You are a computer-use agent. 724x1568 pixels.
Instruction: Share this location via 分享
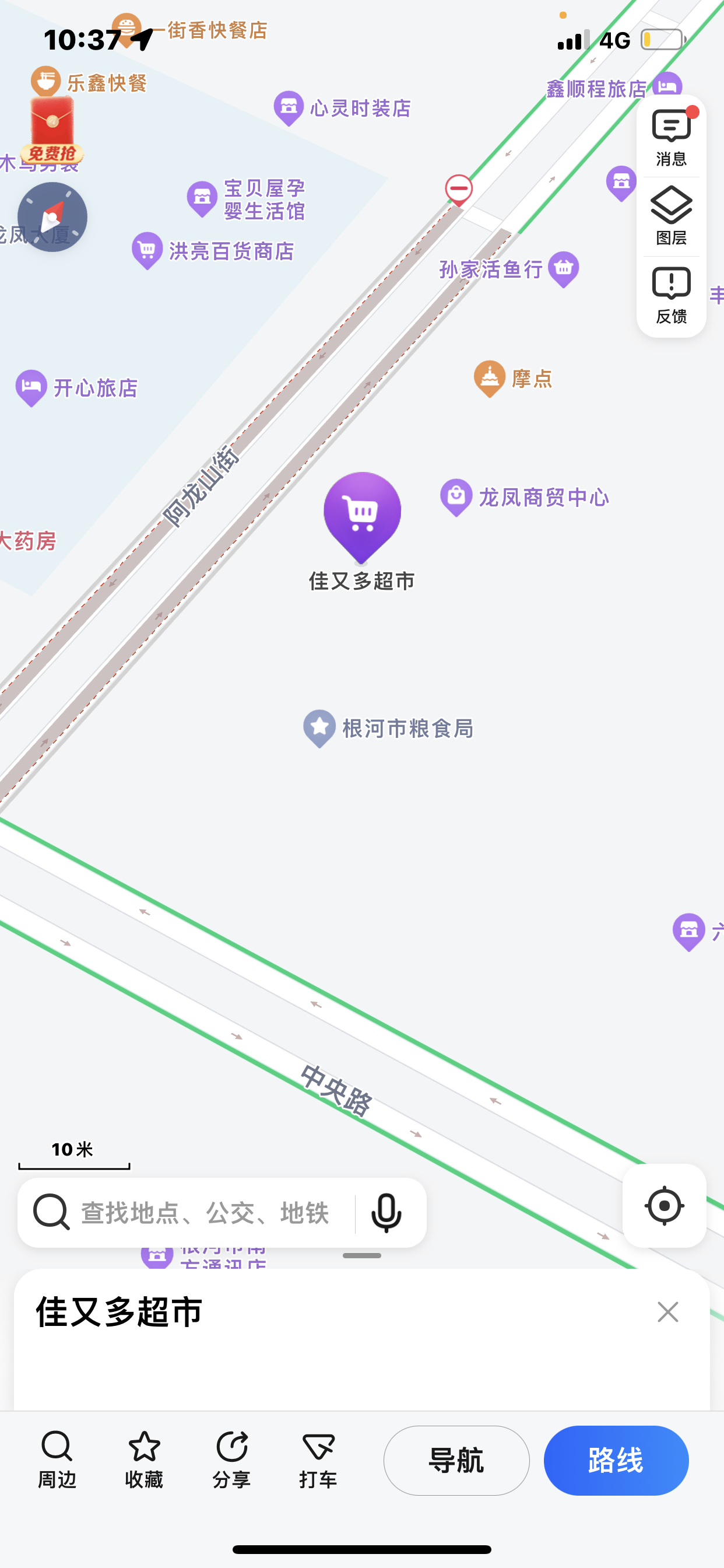[231, 1459]
